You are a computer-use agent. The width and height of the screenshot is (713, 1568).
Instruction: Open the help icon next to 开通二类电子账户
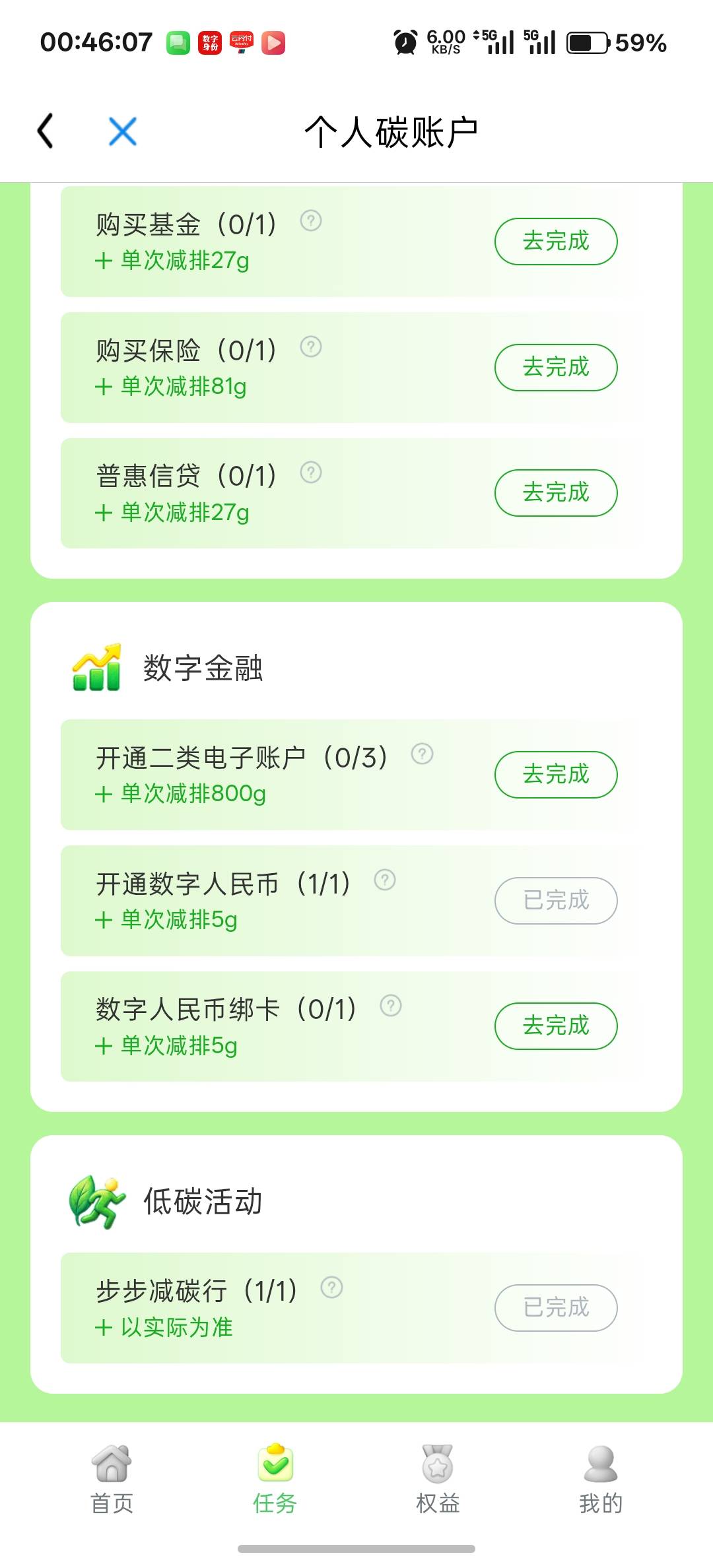pos(422,754)
